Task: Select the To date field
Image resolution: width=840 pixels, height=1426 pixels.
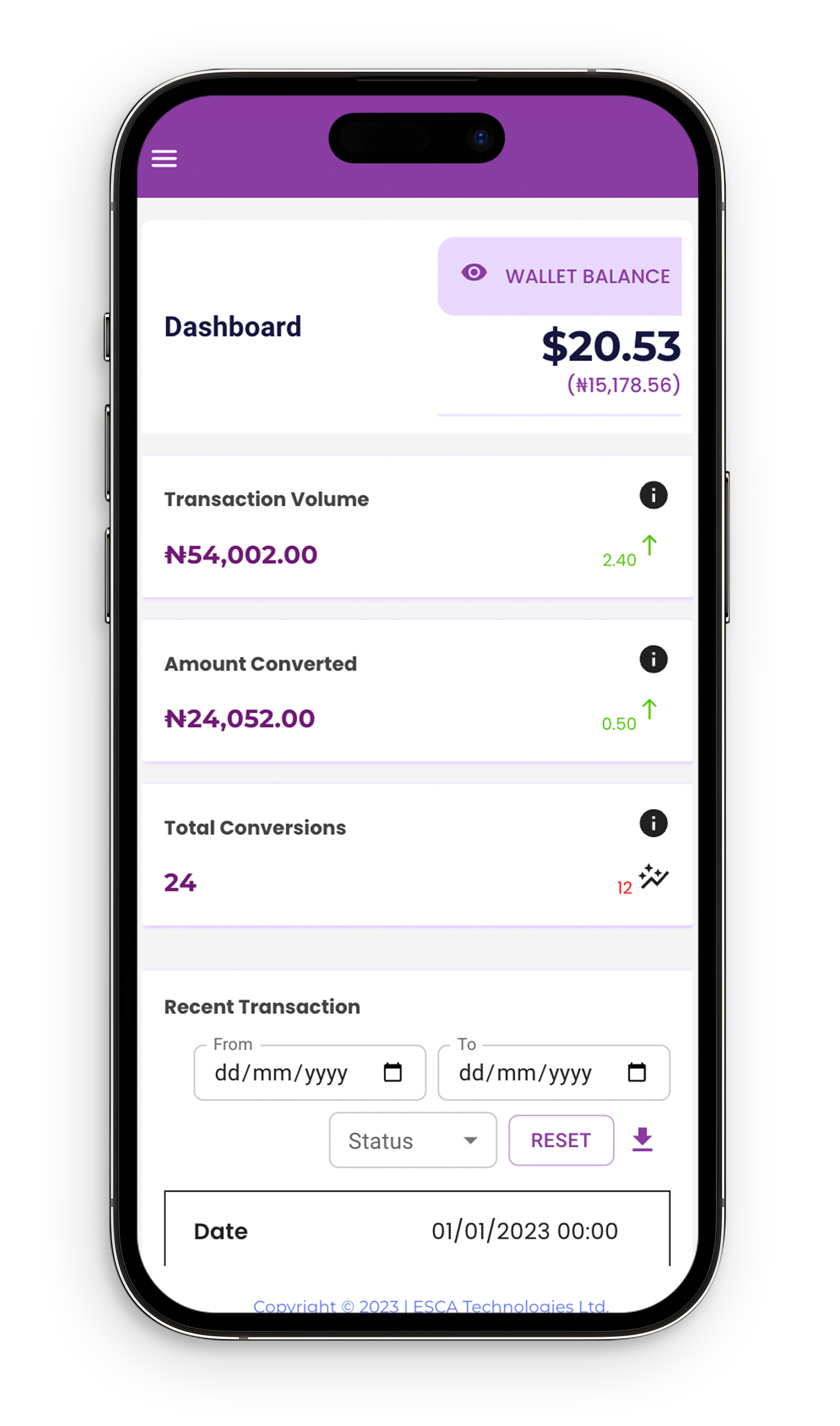Action: (554, 1073)
